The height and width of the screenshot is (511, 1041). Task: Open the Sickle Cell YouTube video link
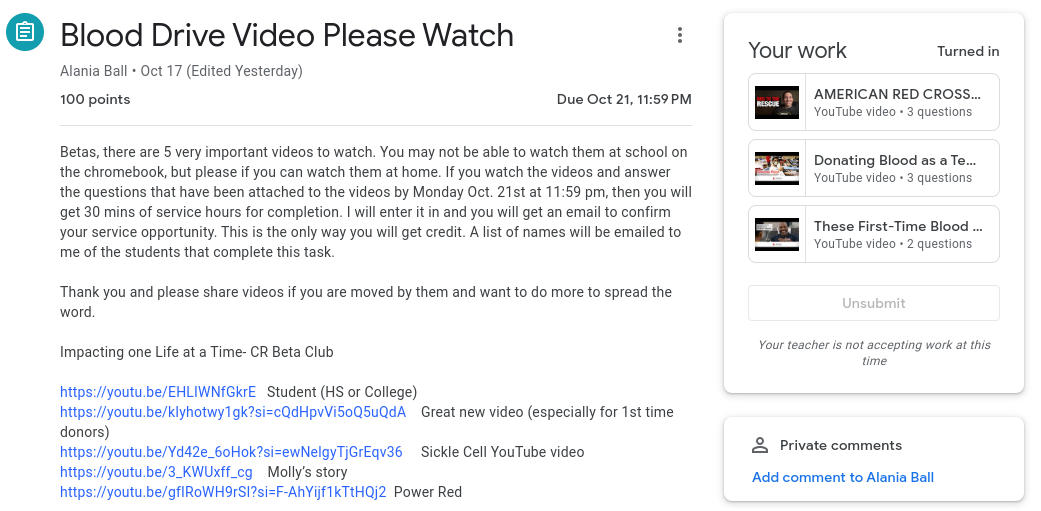(x=231, y=452)
